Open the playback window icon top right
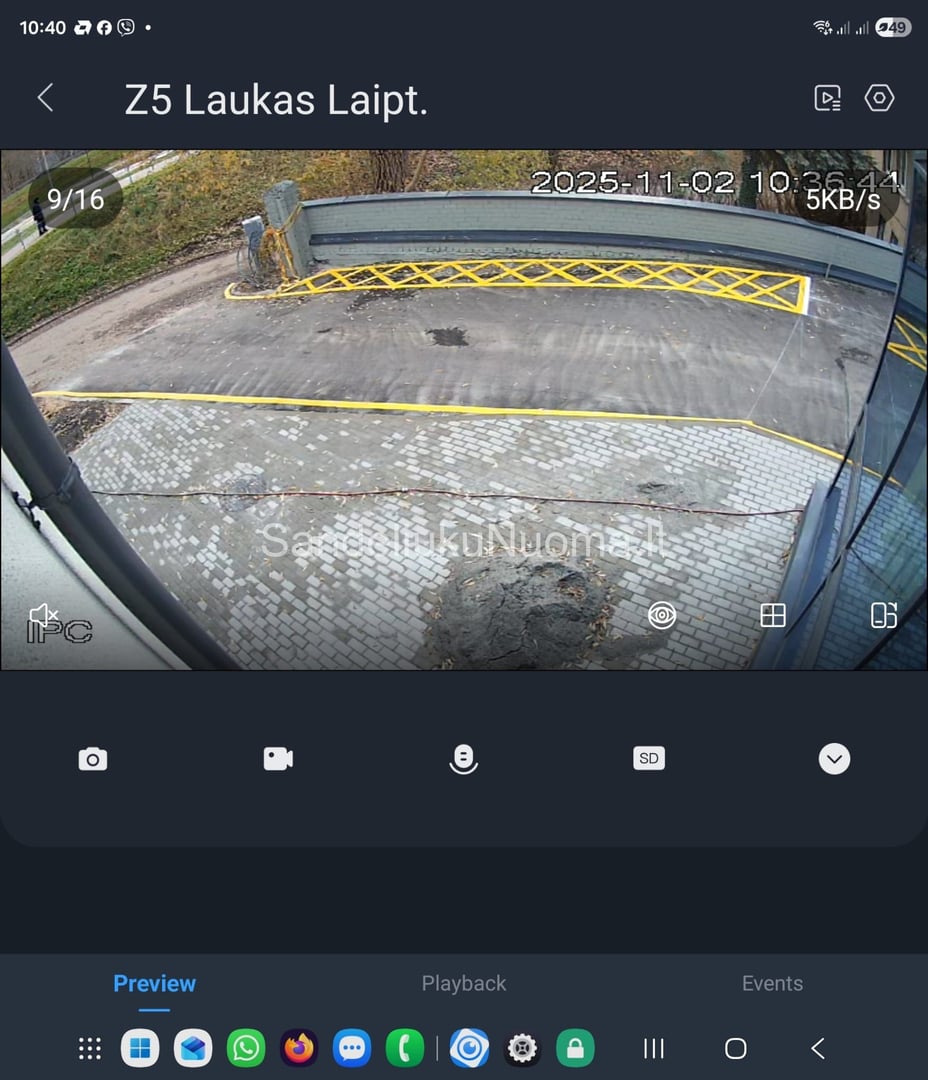928x1080 pixels. [x=826, y=98]
